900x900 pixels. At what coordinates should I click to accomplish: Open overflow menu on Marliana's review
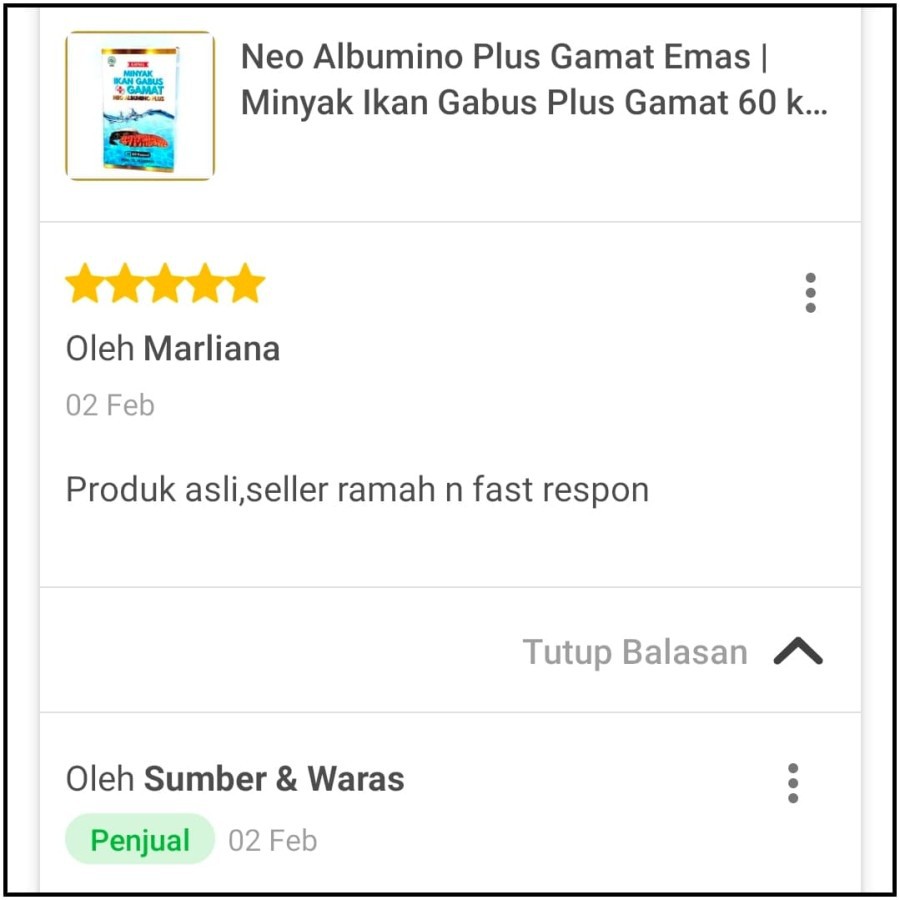[x=810, y=293]
